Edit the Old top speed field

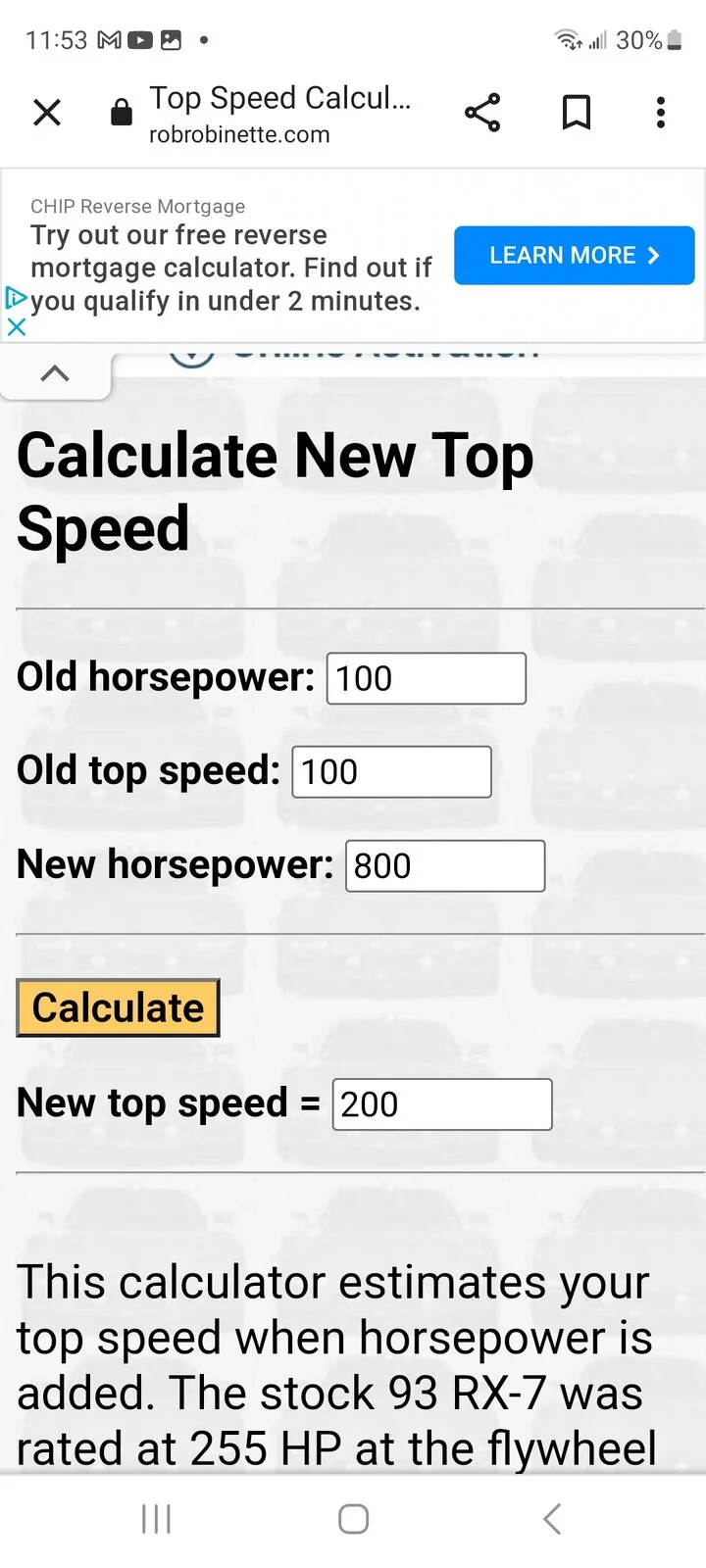(391, 772)
